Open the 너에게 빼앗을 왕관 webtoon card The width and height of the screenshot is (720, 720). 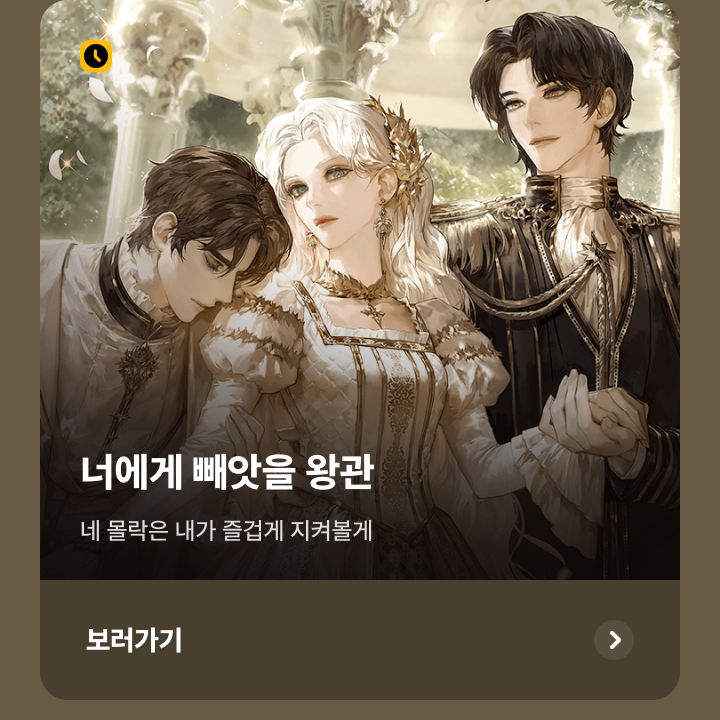pos(360,300)
